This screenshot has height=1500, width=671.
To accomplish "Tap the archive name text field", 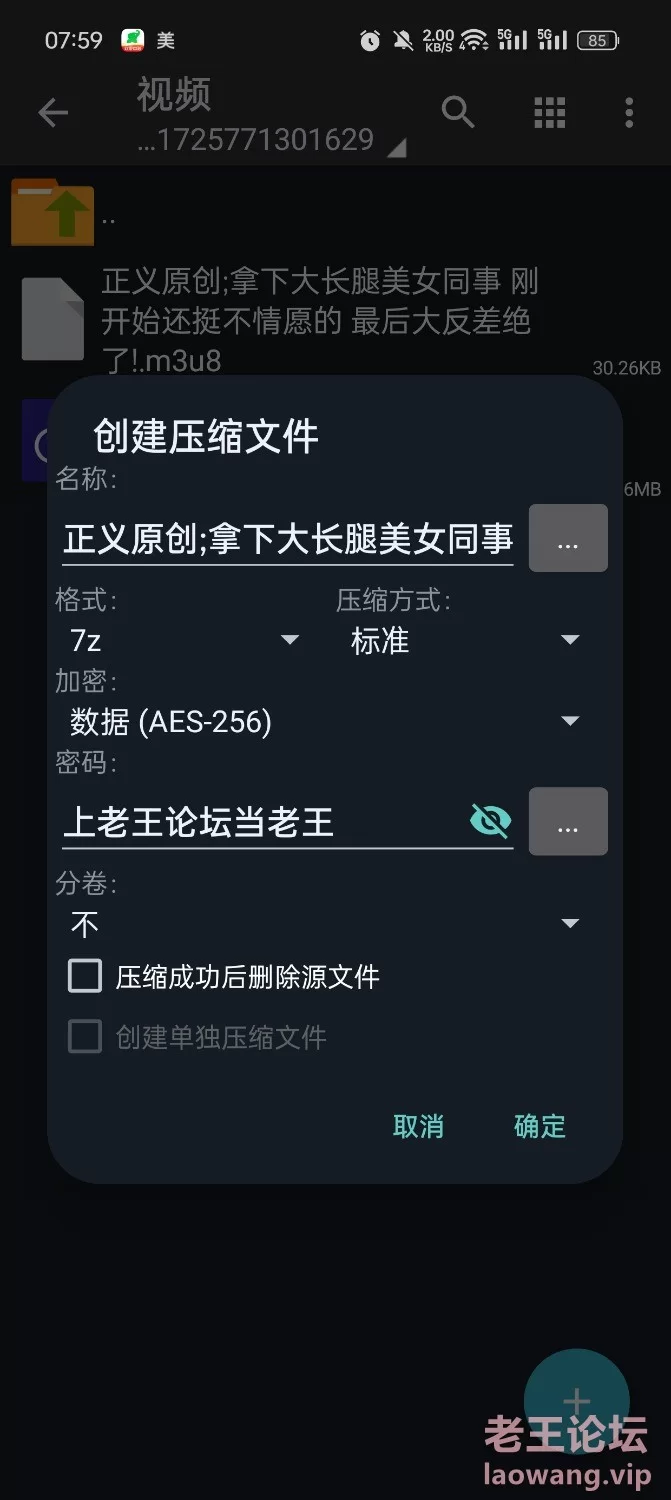I will pyautogui.click(x=287, y=540).
